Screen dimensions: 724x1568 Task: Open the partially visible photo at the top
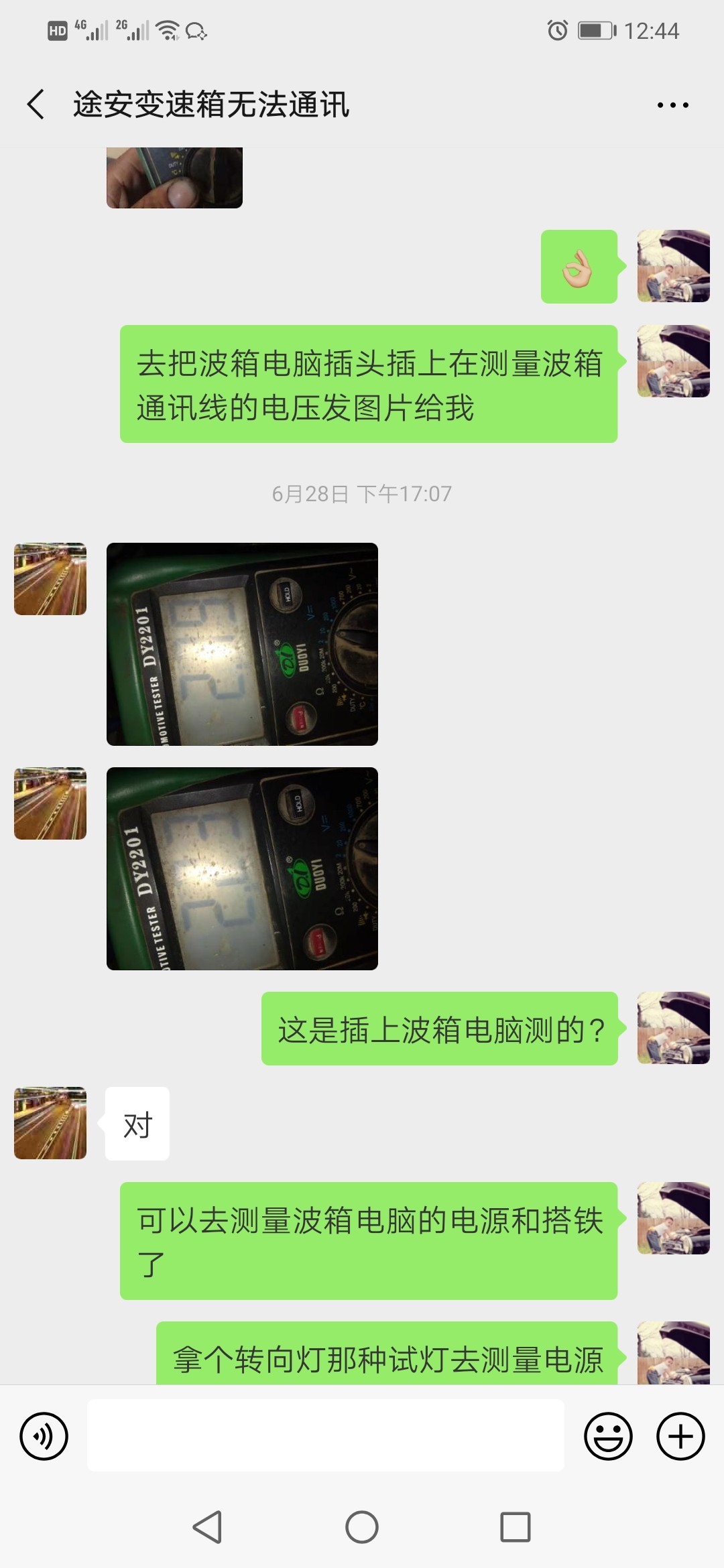(x=174, y=178)
